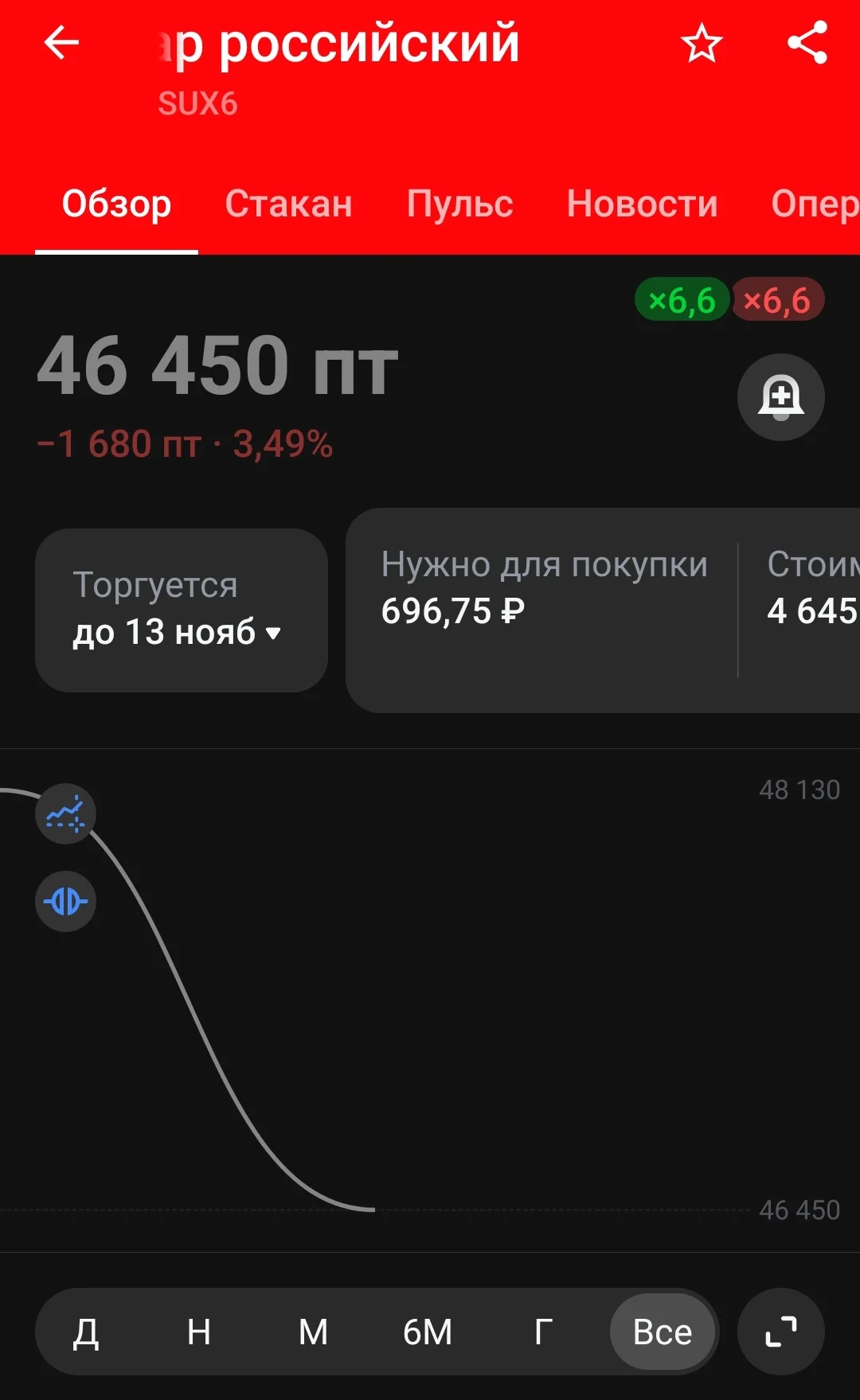Tap the chart compare icon
This screenshot has height=1400, width=860.
point(65,901)
